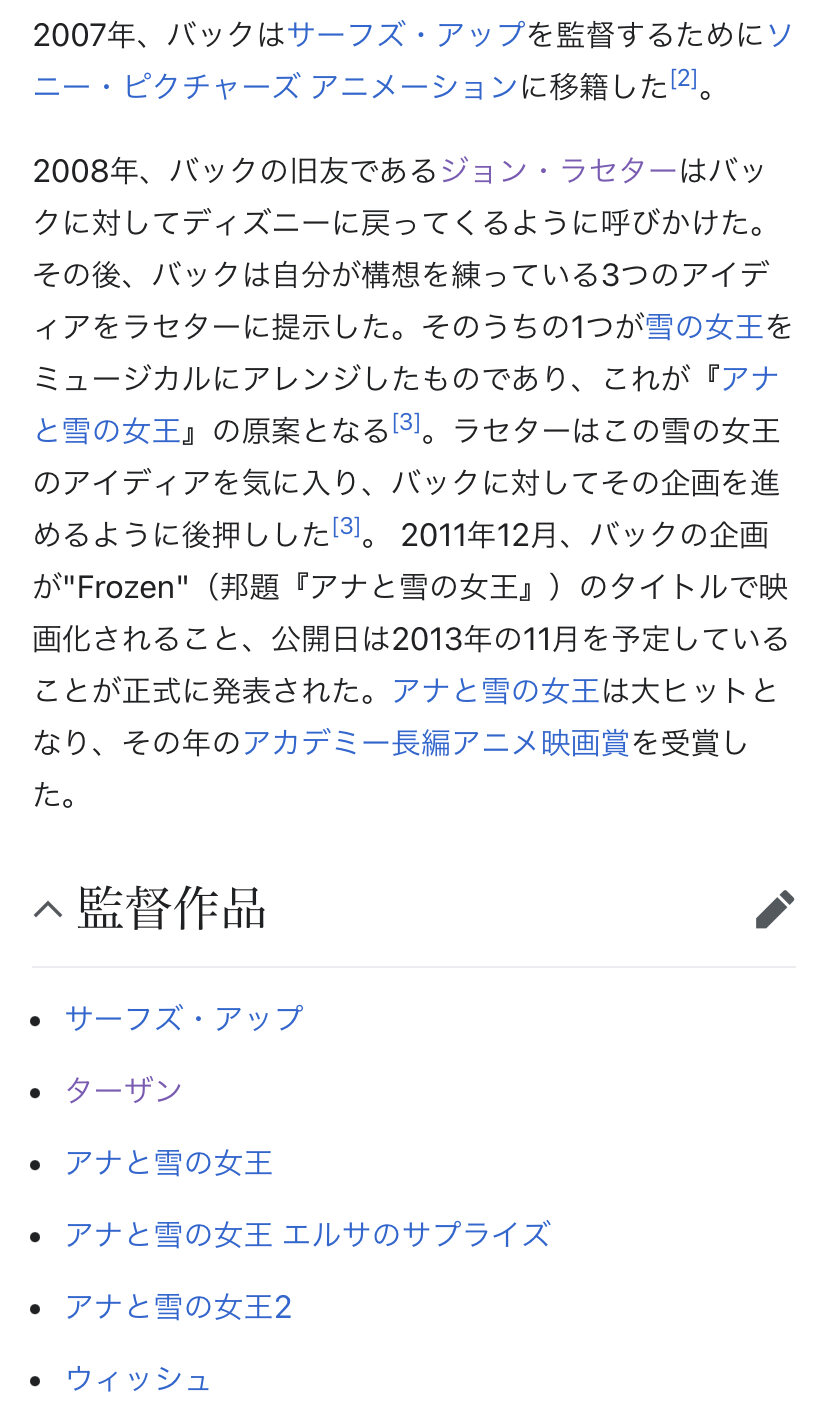Viewport: 828px width, 1420px height.
Task: Open アナと雪の女王2 from the list
Action: coord(178,1307)
